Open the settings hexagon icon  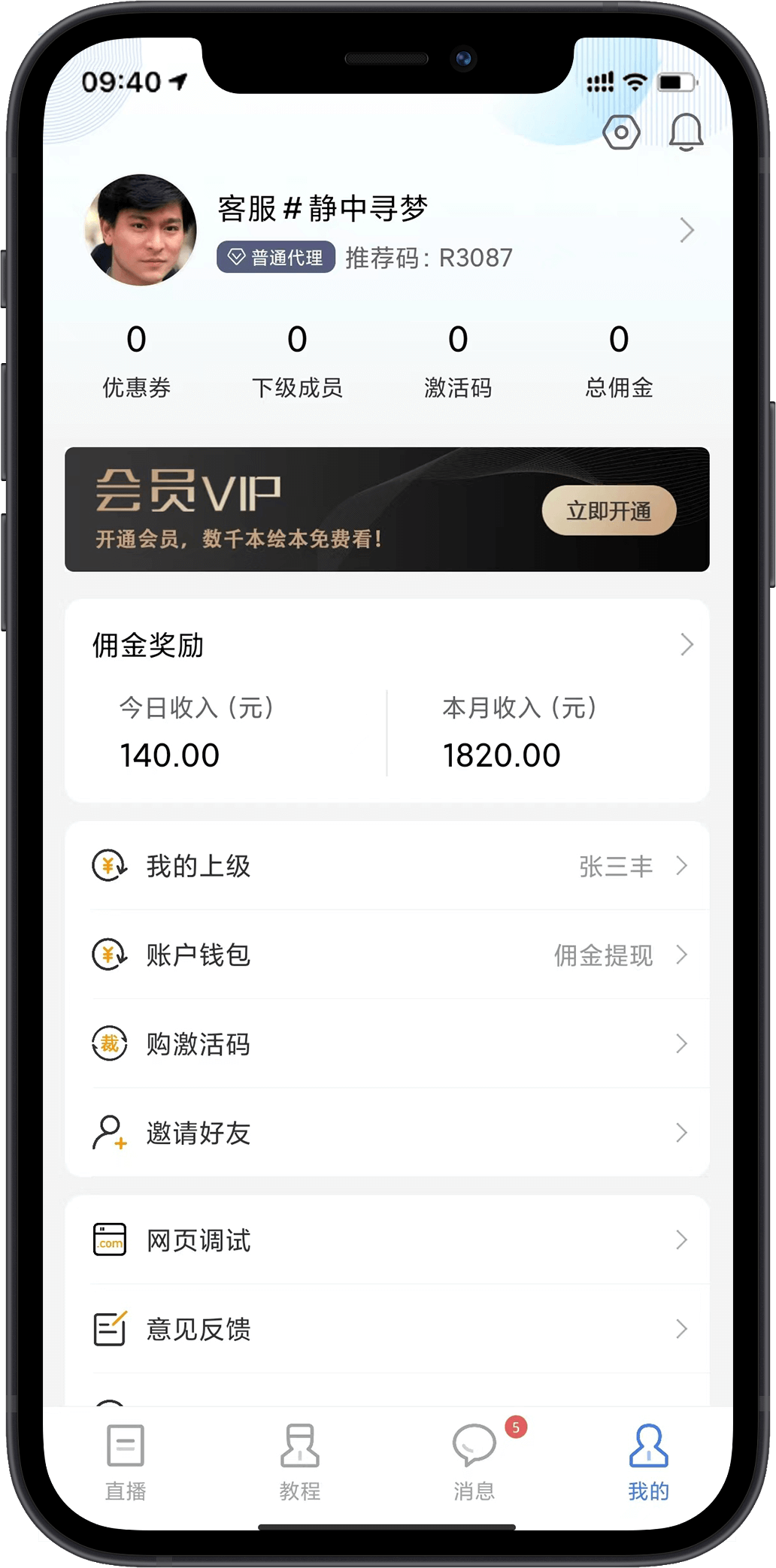click(x=621, y=133)
